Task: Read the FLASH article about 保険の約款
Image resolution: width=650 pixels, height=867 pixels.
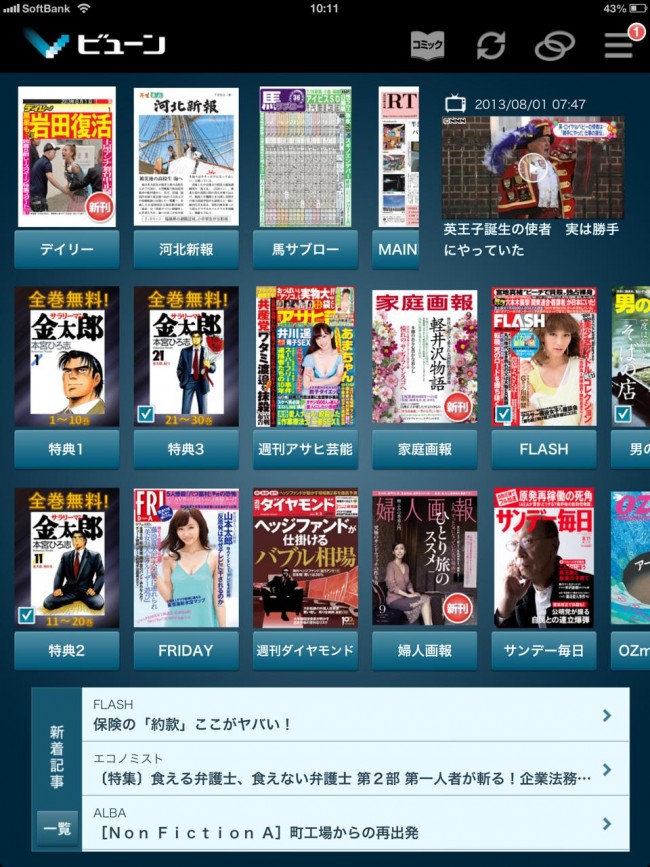Action: (350, 714)
